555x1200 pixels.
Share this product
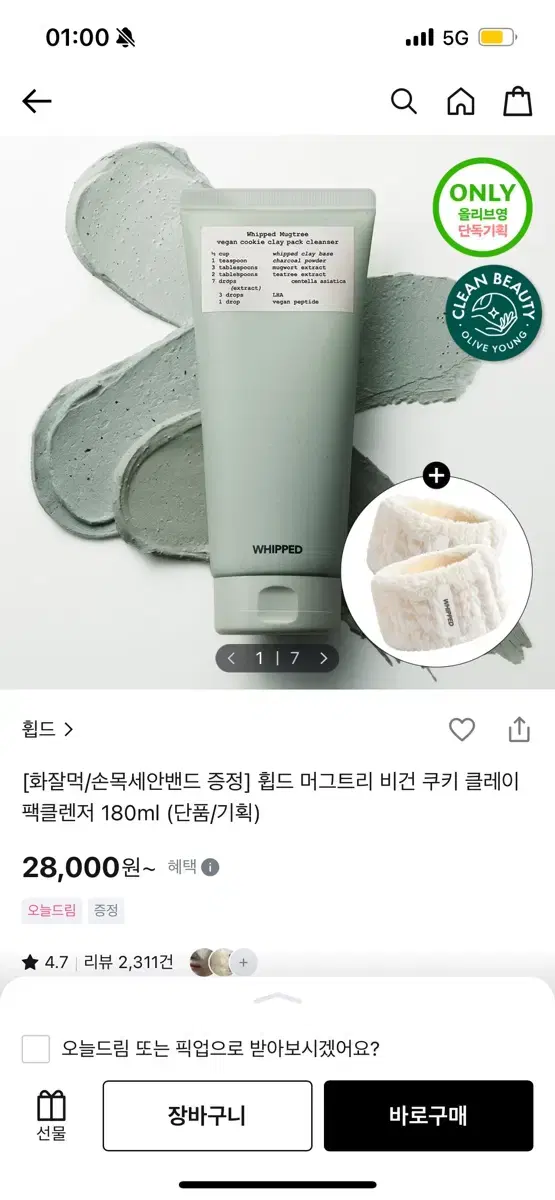click(x=519, y=729)
